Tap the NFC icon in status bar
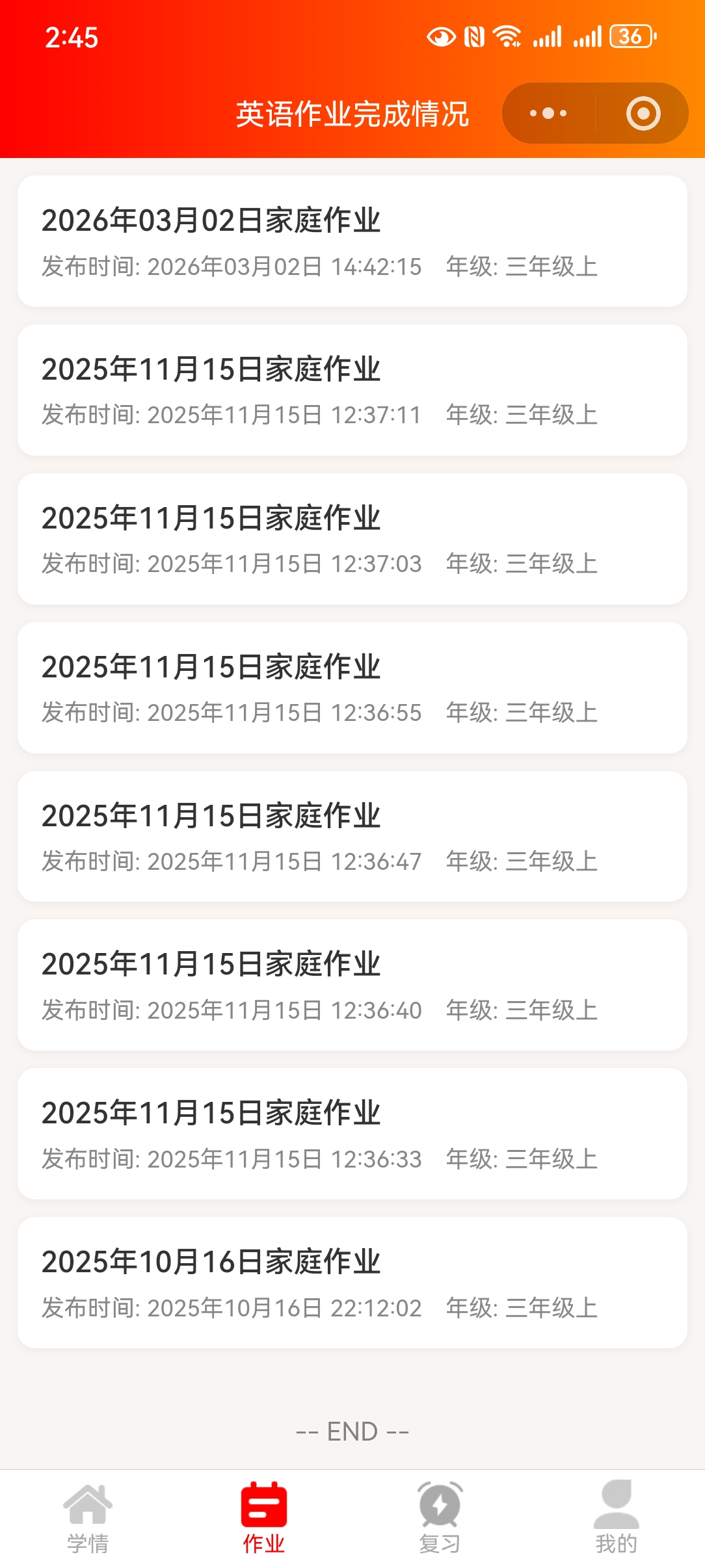Viewport: 705px width, 1568px height. coord(472,37)
